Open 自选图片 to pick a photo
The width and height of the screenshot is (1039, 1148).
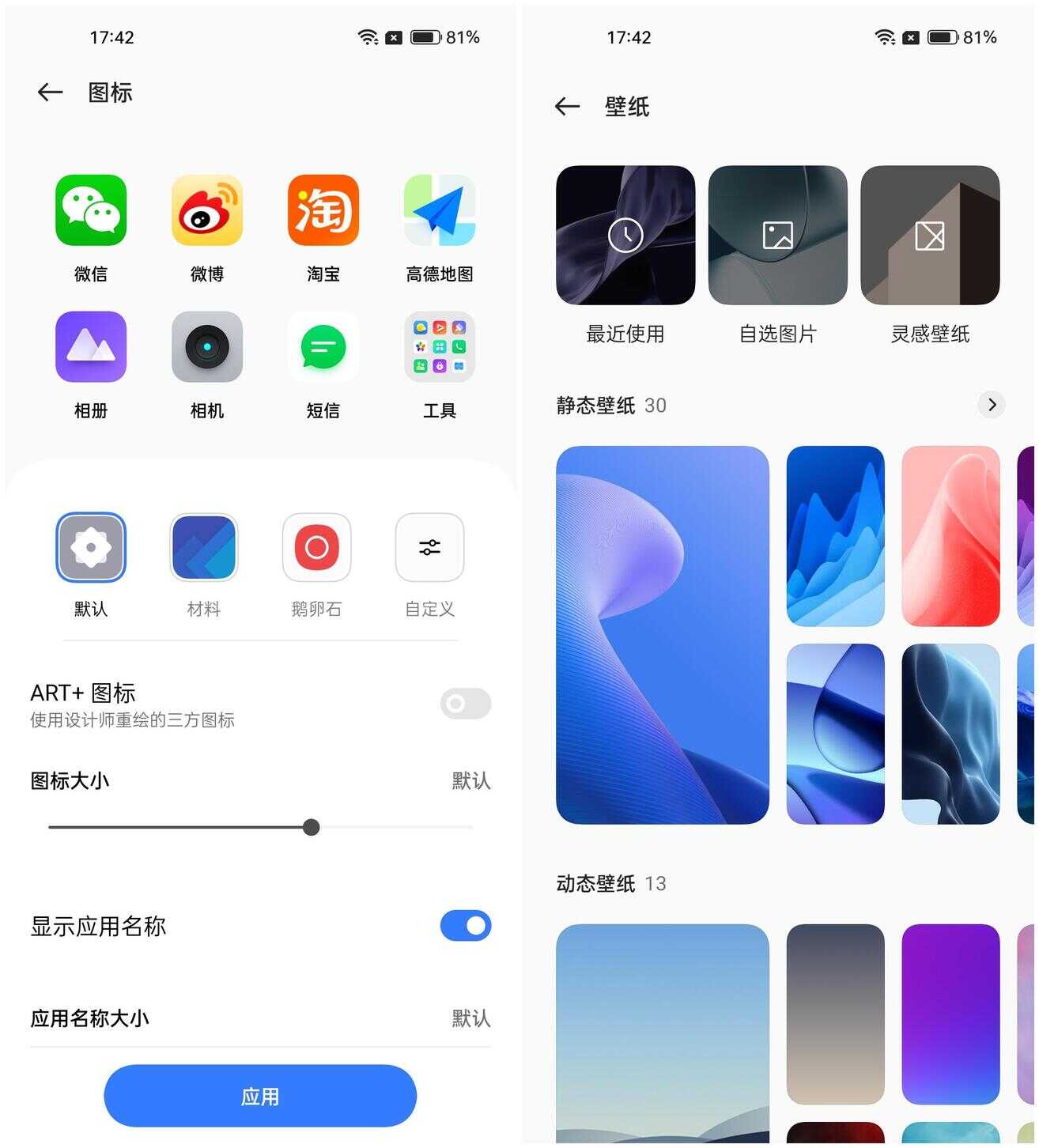pyautogui.click(x=777, y=235)
